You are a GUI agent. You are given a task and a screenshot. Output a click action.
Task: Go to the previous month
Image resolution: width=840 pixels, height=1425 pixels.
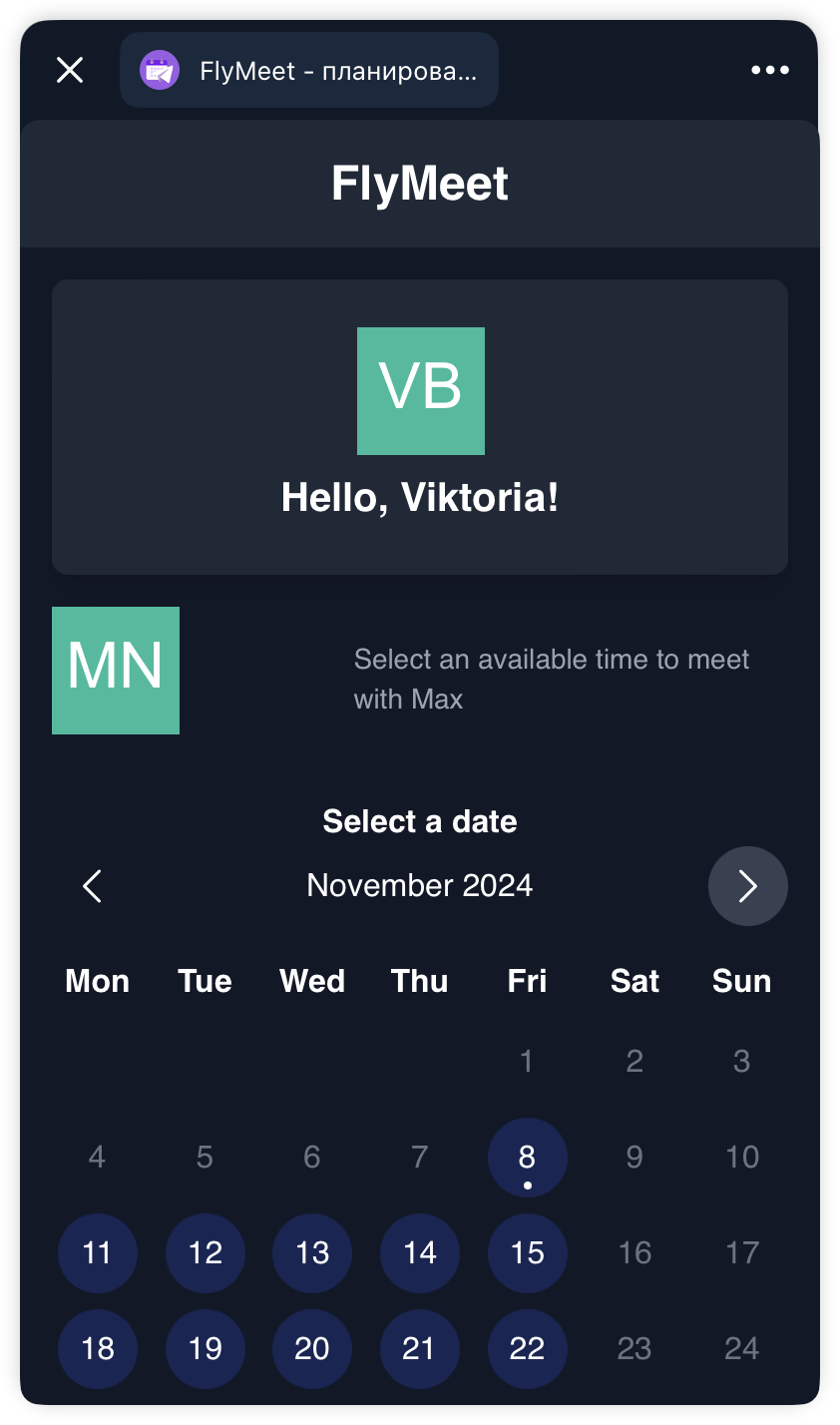pyautogui.click(x=93, y=886)
